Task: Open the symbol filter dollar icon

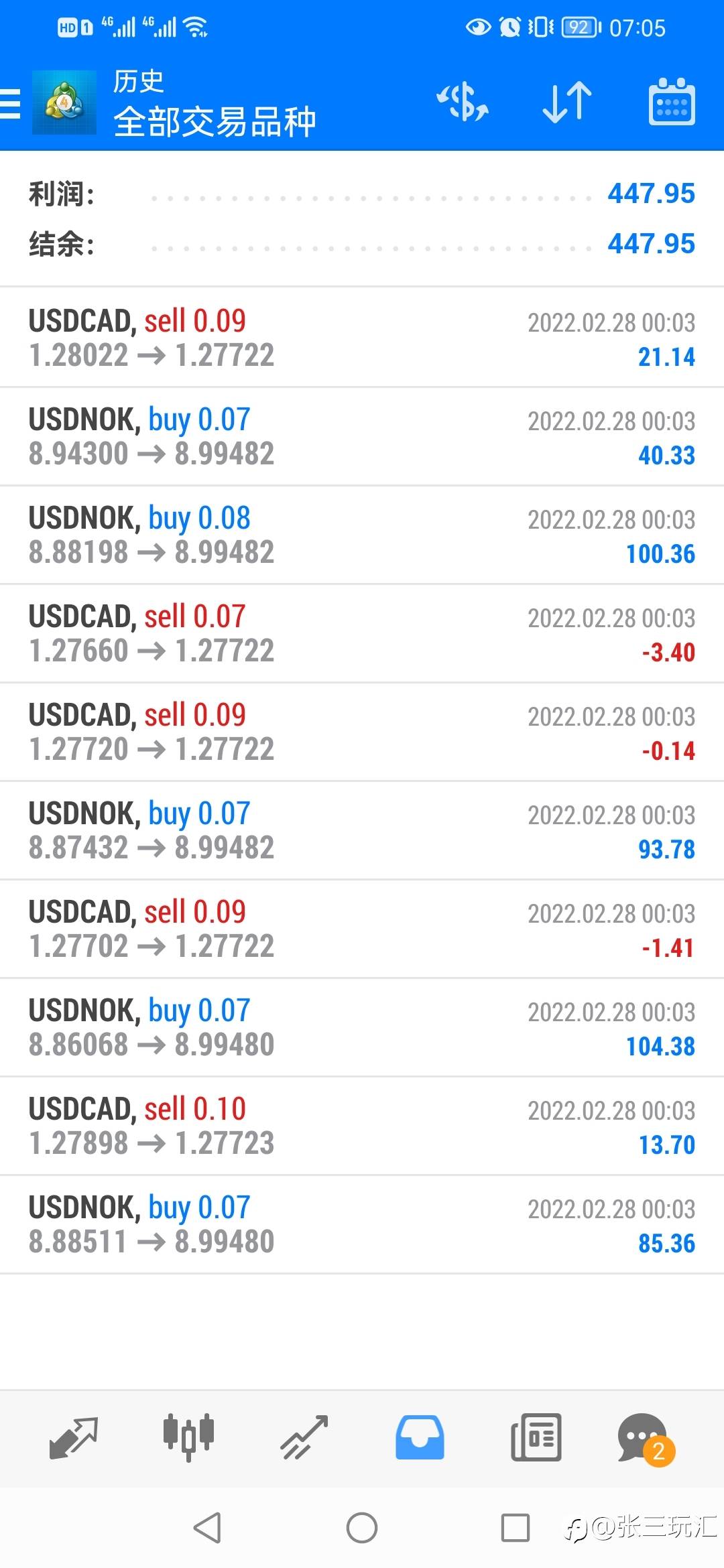Action: click(x=463, y=103)
